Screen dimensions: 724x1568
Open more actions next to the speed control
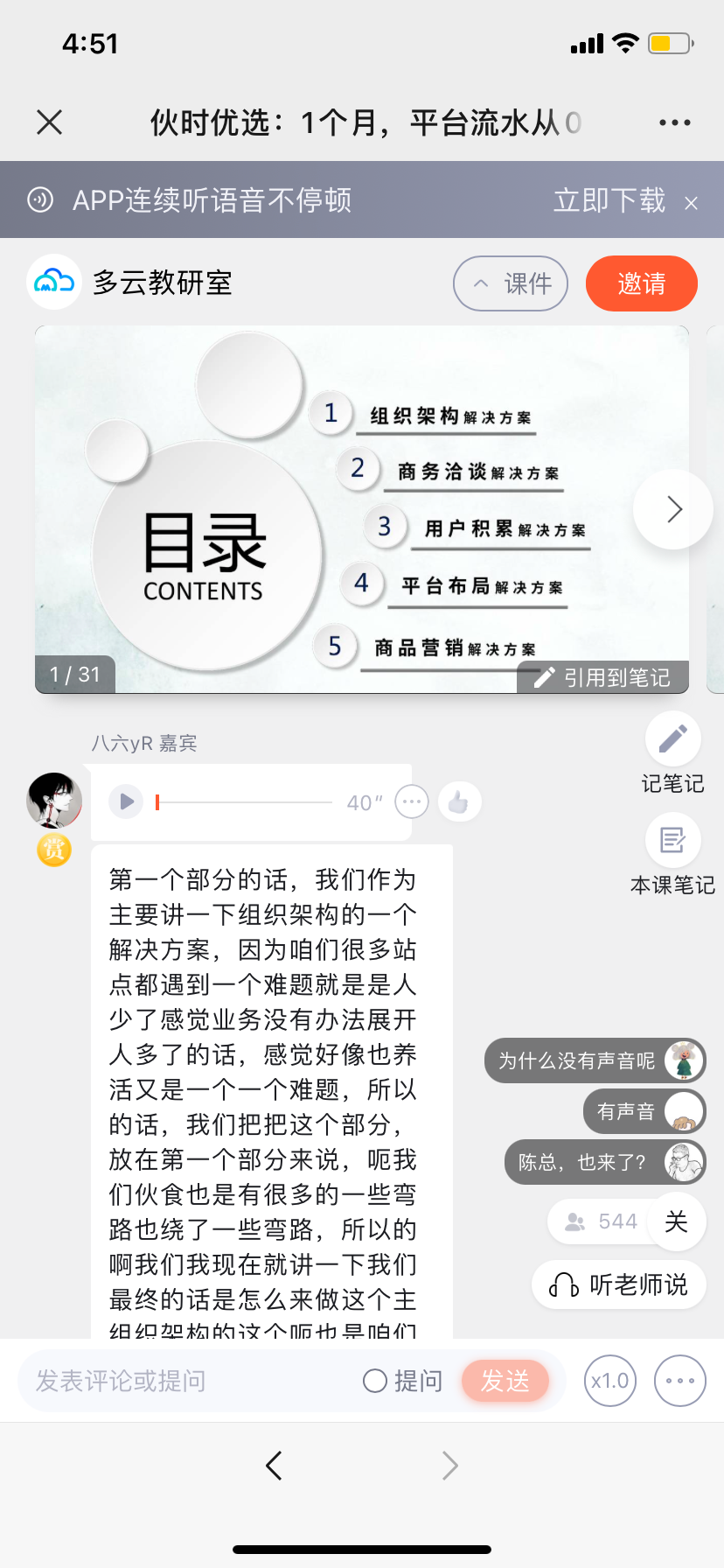pos(679,1381)
